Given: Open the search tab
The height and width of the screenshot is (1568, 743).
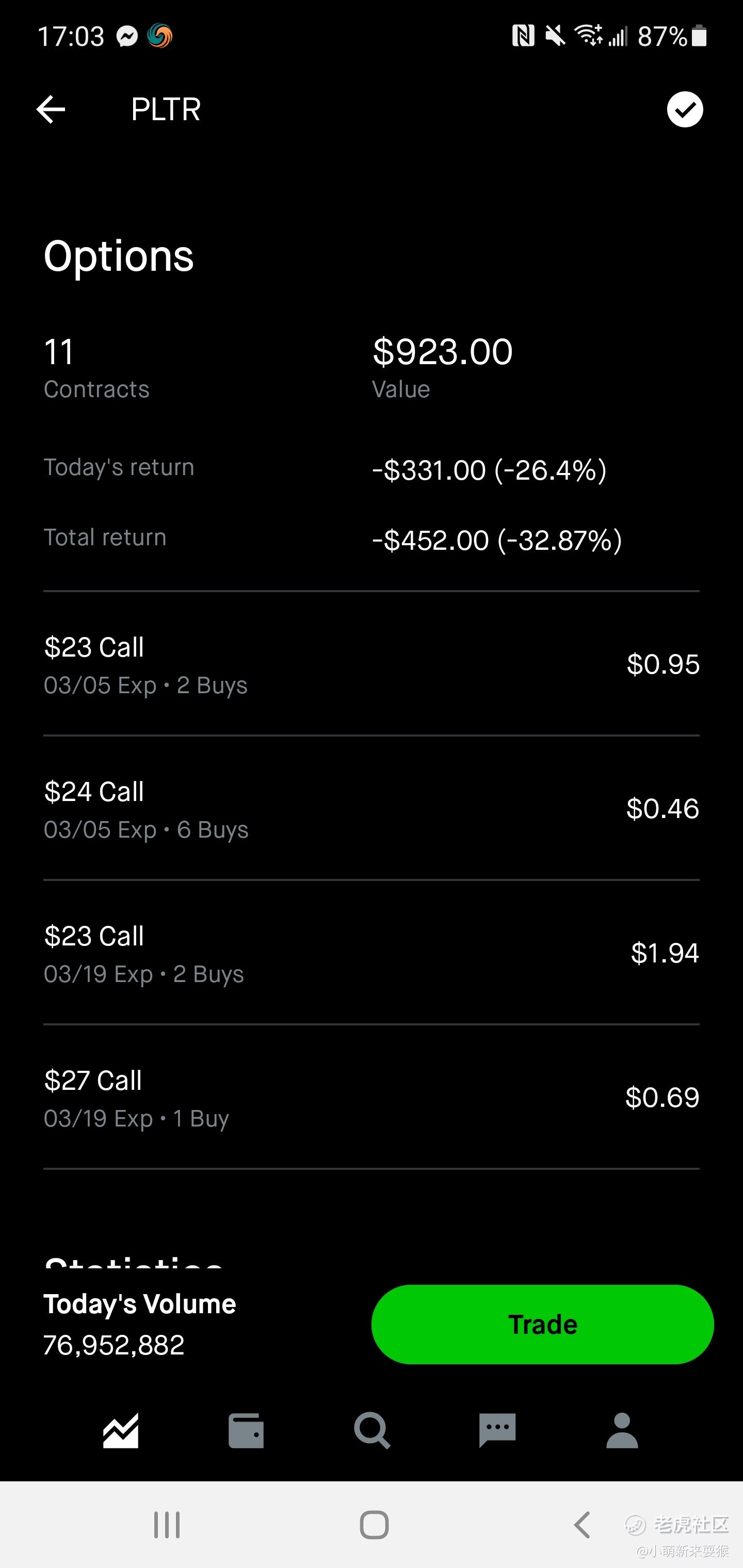Looking at the screenshot, I should 372,1430.
